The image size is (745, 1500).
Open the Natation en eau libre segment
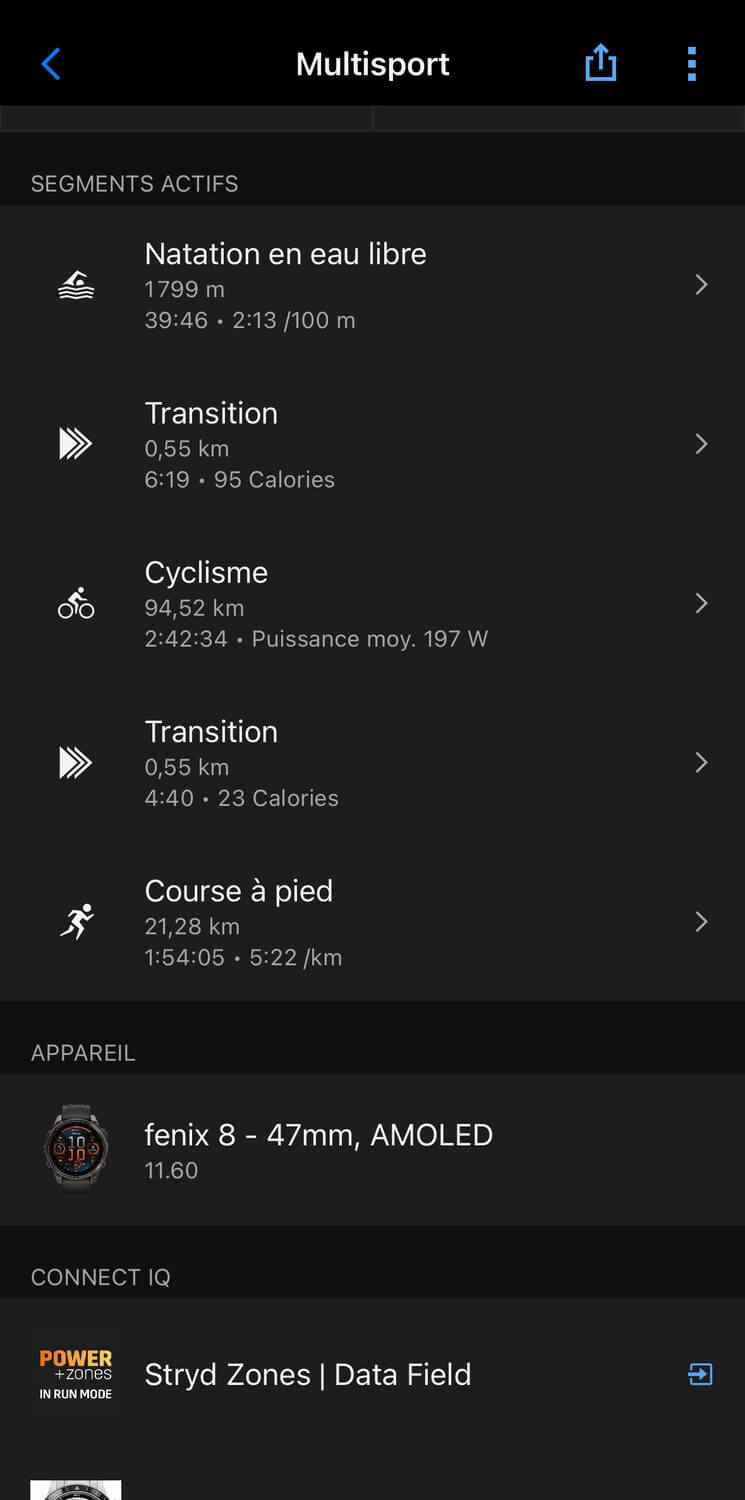(372, 285)
